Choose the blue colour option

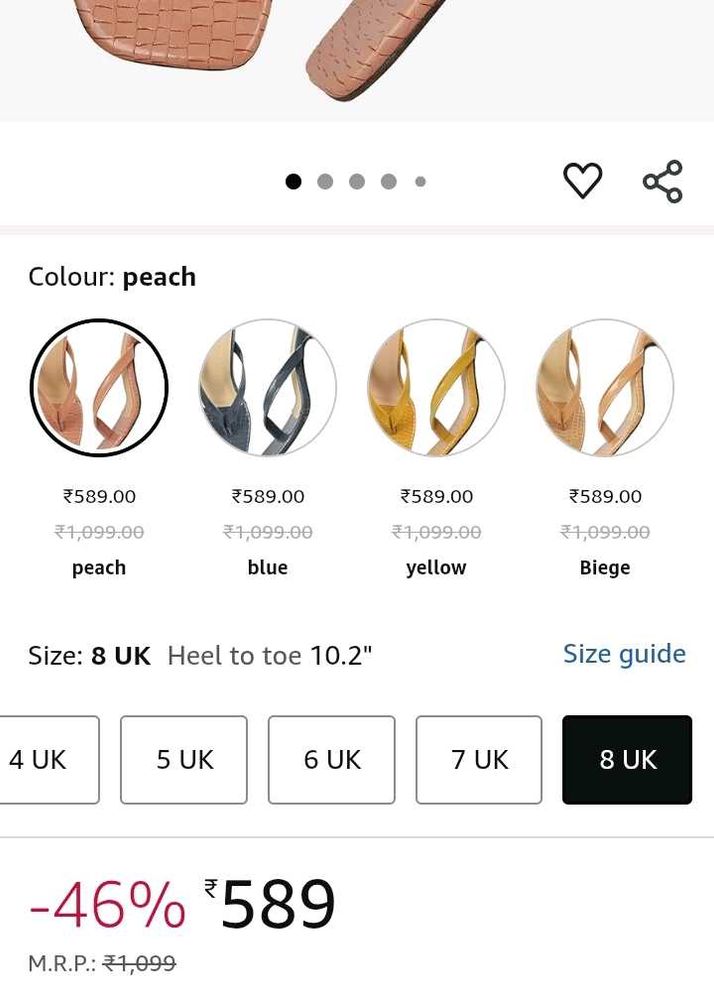point(267,387)
